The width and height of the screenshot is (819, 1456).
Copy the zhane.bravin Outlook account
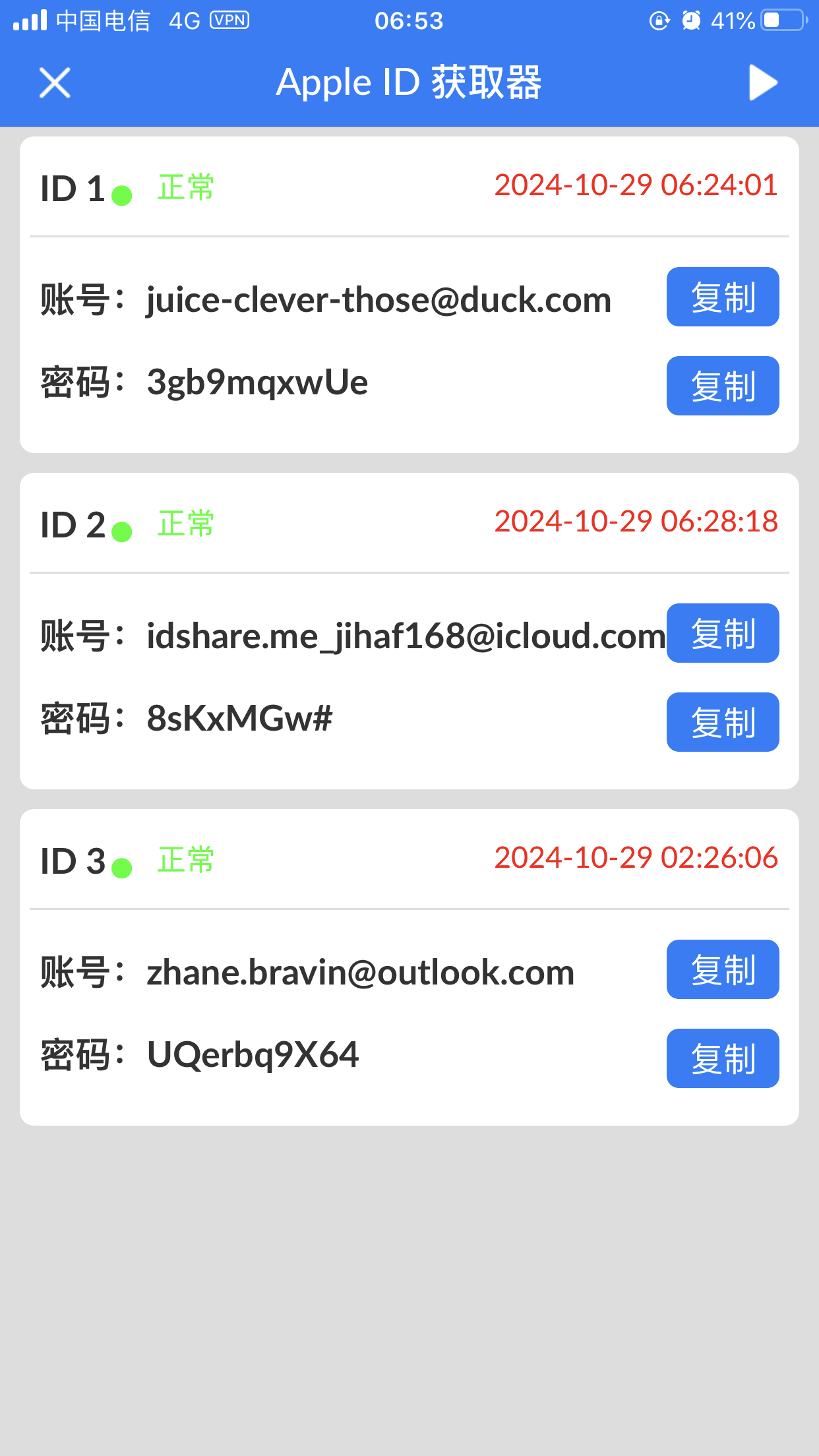[722, 969]
